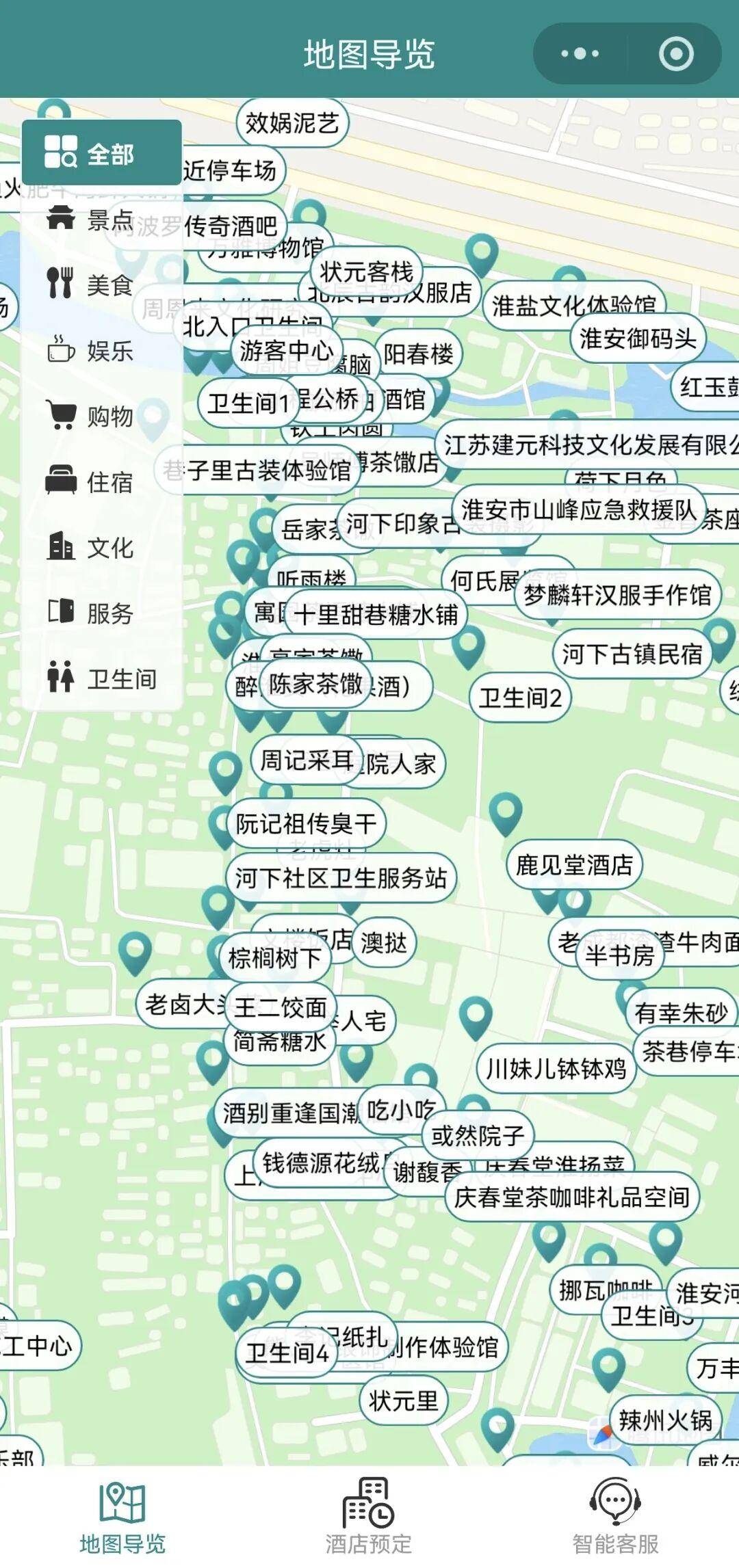Select the 河下古镇民宿 marker label

[x=632, y=654]
